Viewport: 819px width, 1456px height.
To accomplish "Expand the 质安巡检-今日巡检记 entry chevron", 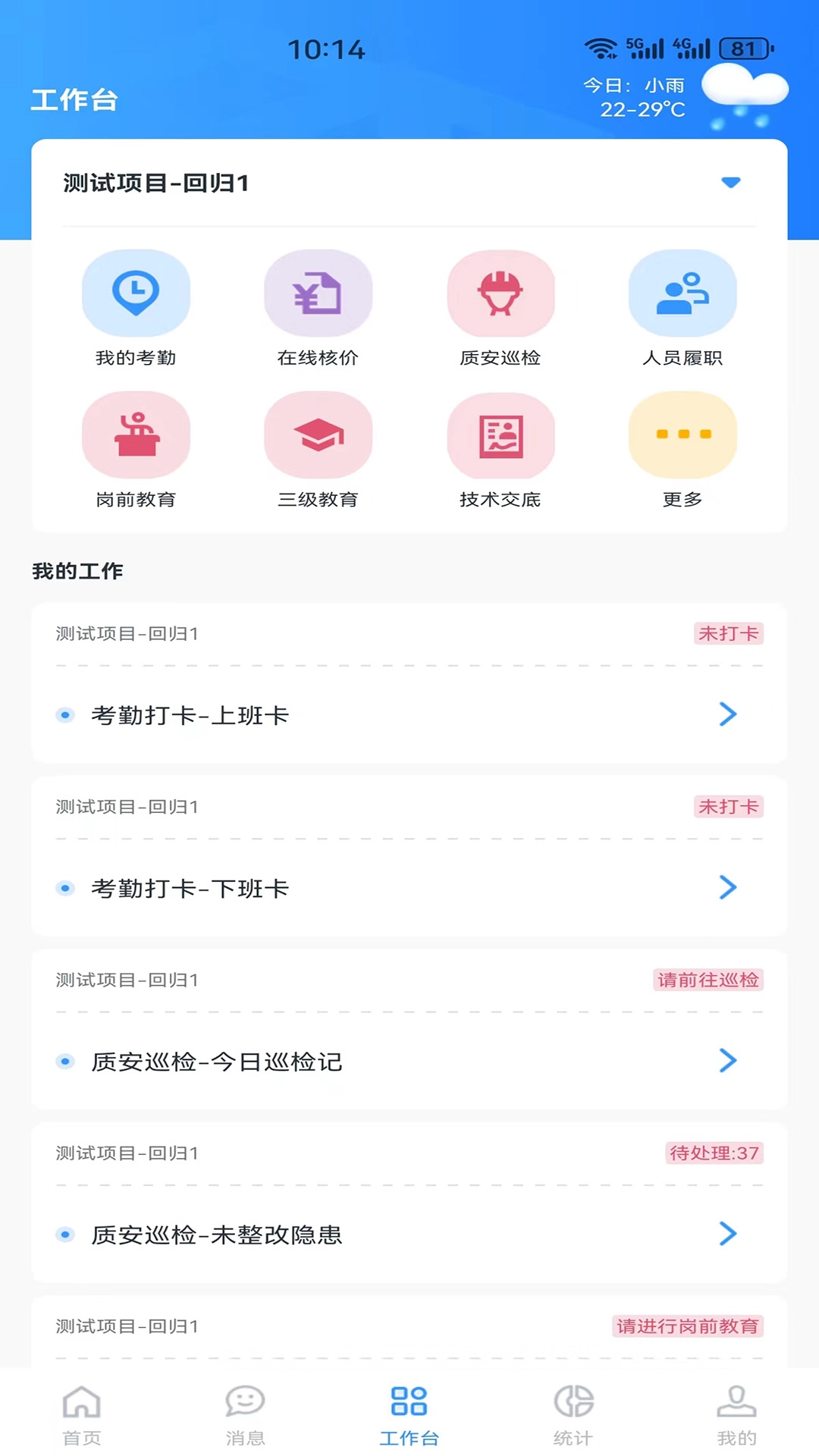I will point(728,1061).
